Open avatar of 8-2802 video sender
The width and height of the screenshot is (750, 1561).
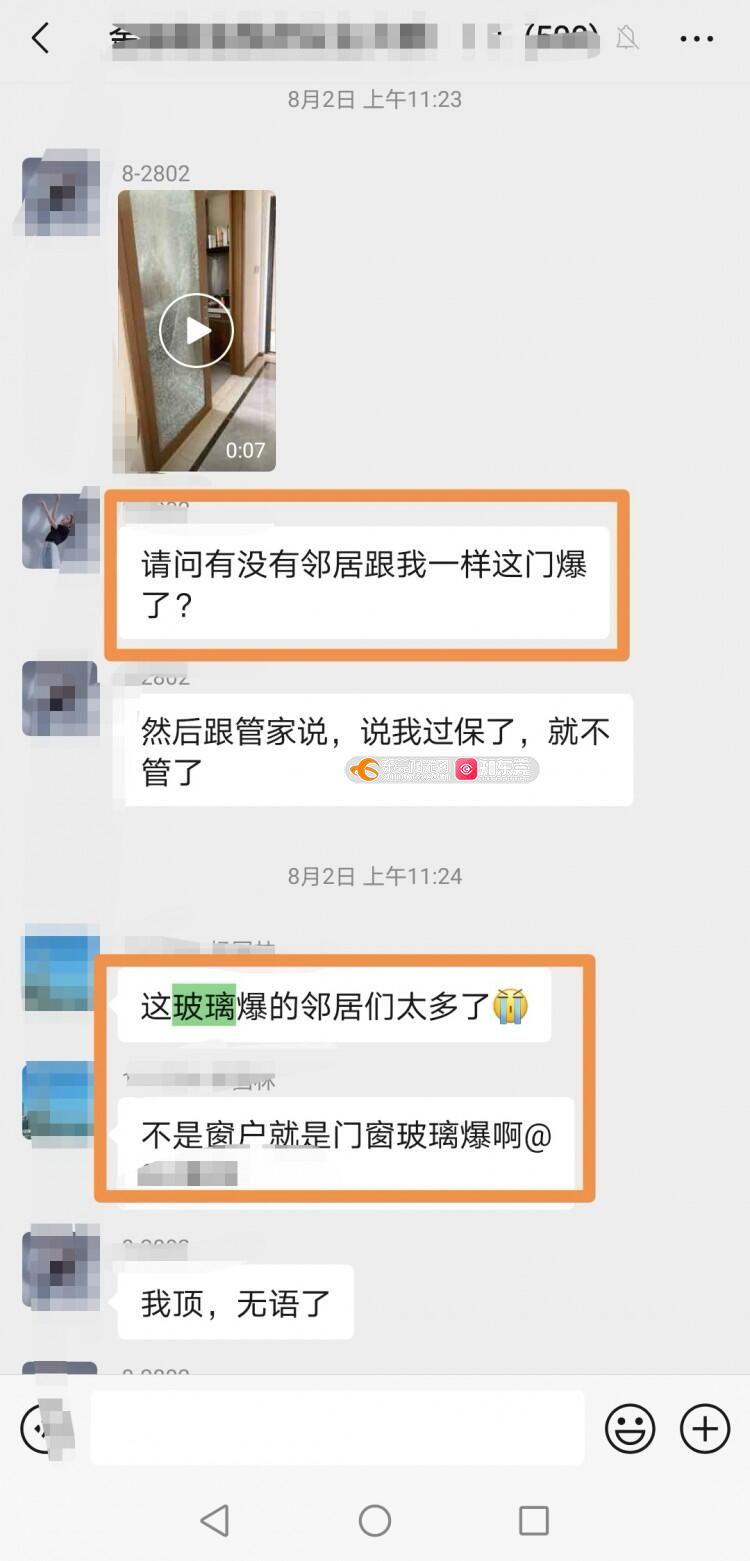click(61, 195)
